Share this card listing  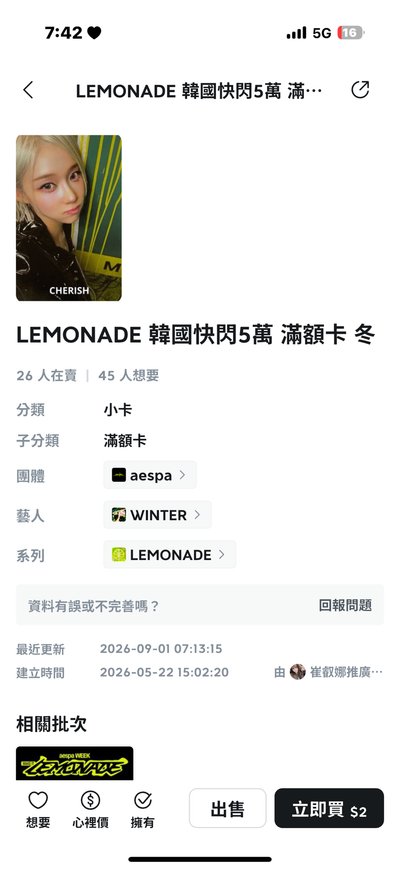[360, 90]
